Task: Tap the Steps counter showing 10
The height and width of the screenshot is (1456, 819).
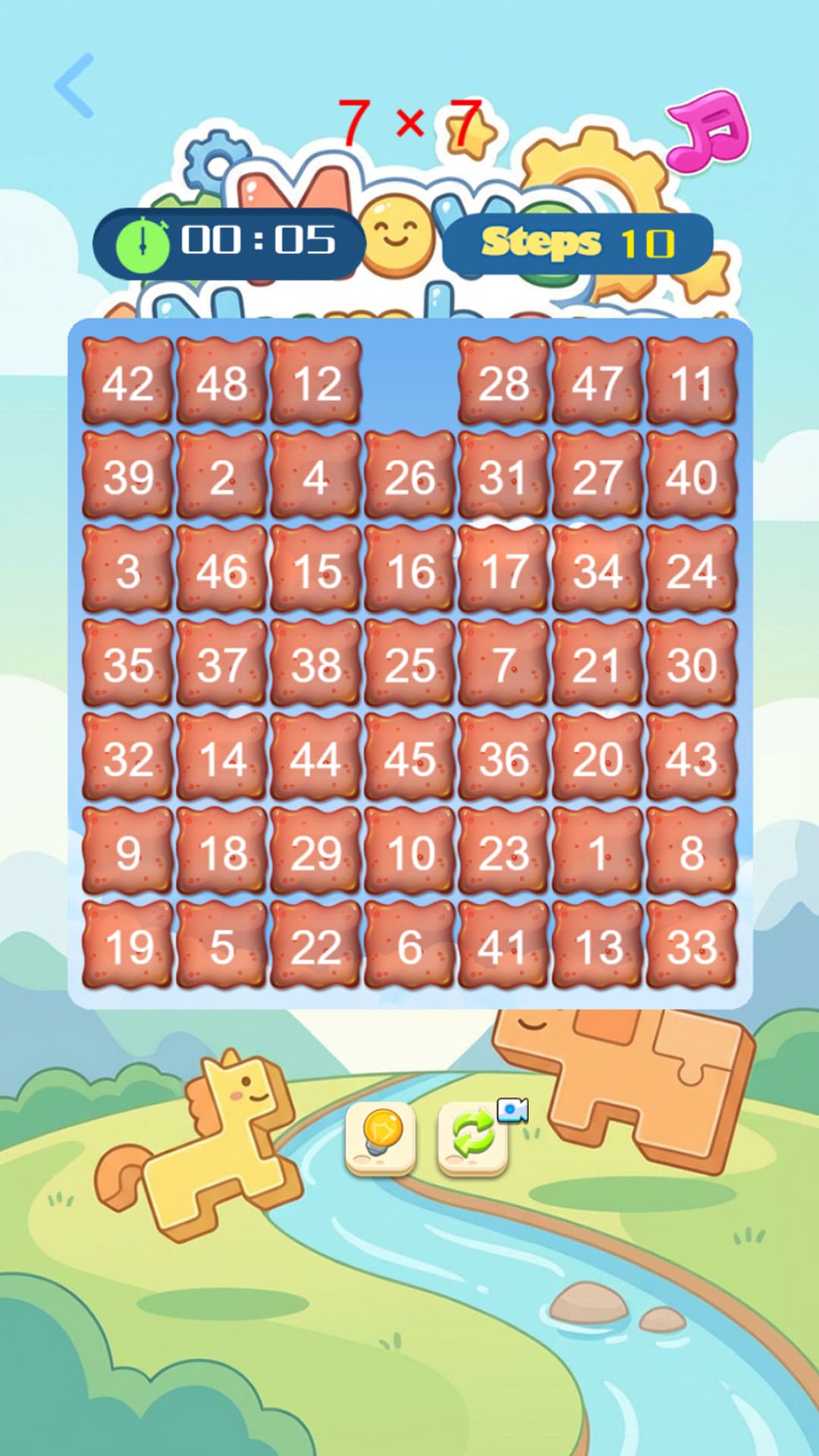Action: point(579,243)
